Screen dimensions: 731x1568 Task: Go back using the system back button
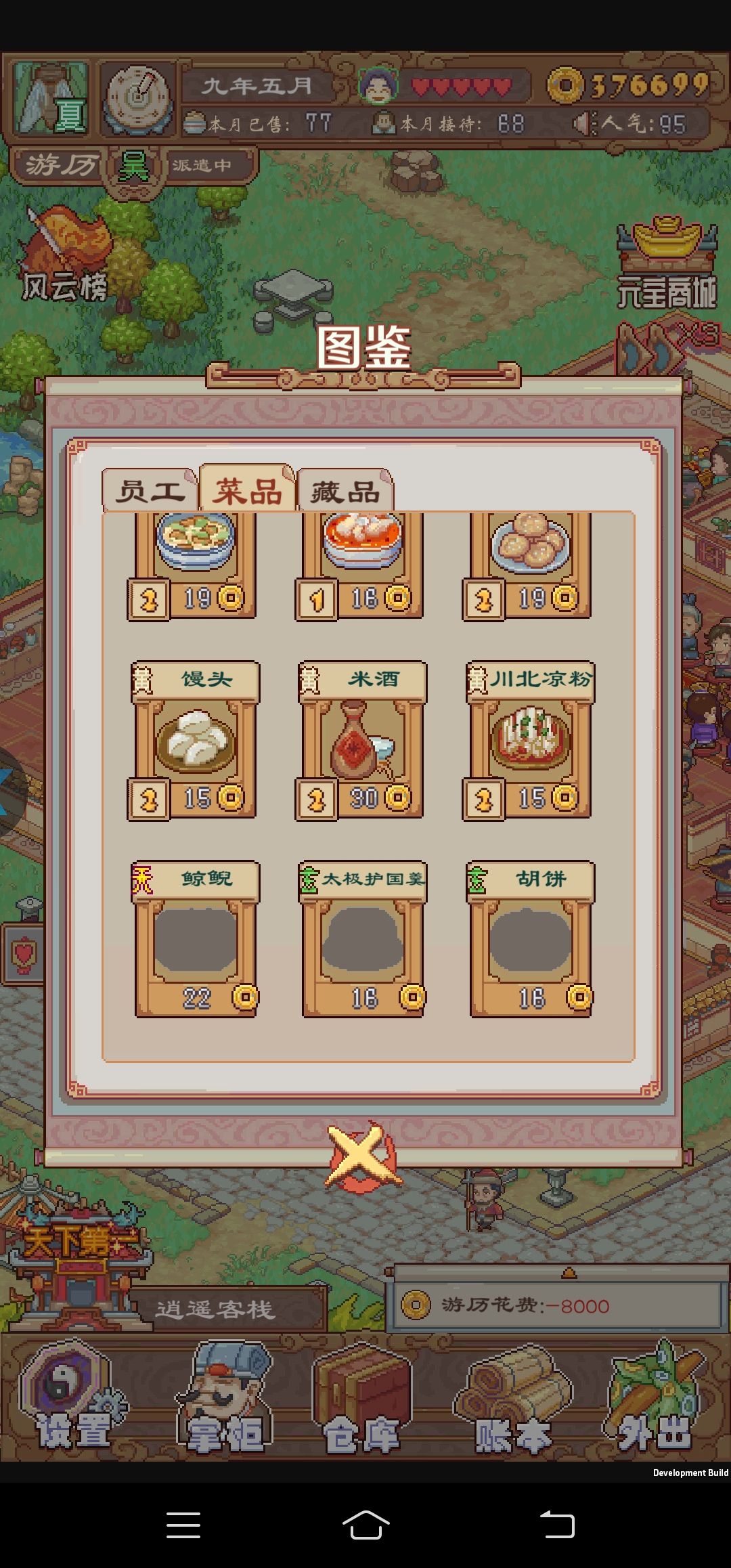pyautogui.click(x=557, y=1525)
